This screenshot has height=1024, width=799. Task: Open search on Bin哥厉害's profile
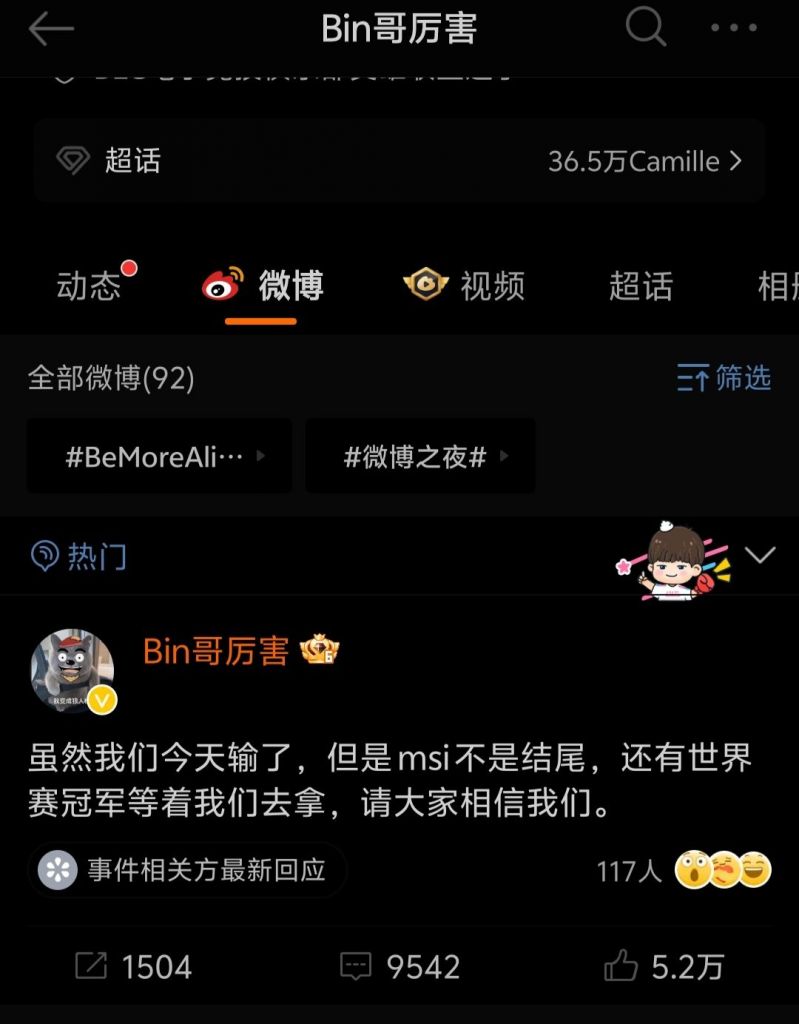tap(645, 29)
